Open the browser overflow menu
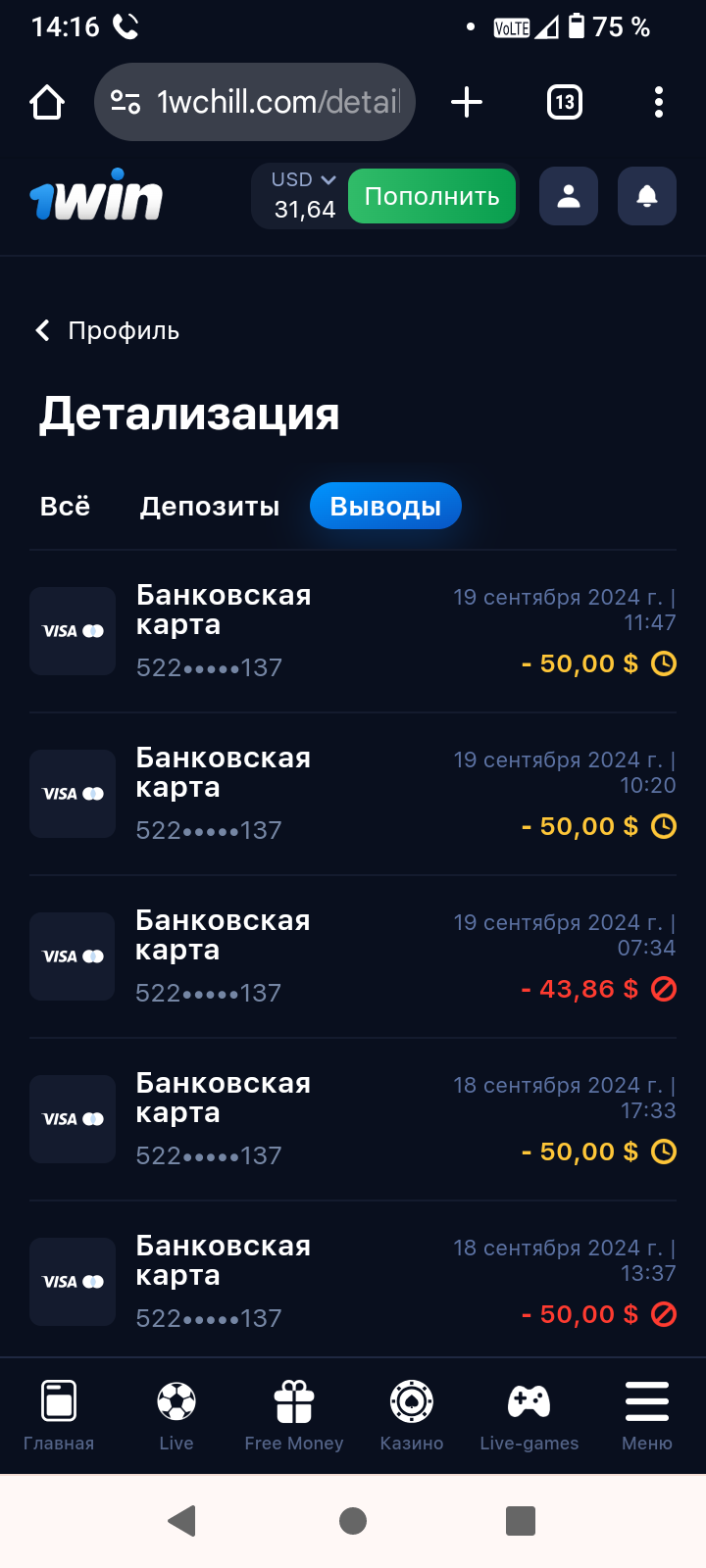 point(658,102)
